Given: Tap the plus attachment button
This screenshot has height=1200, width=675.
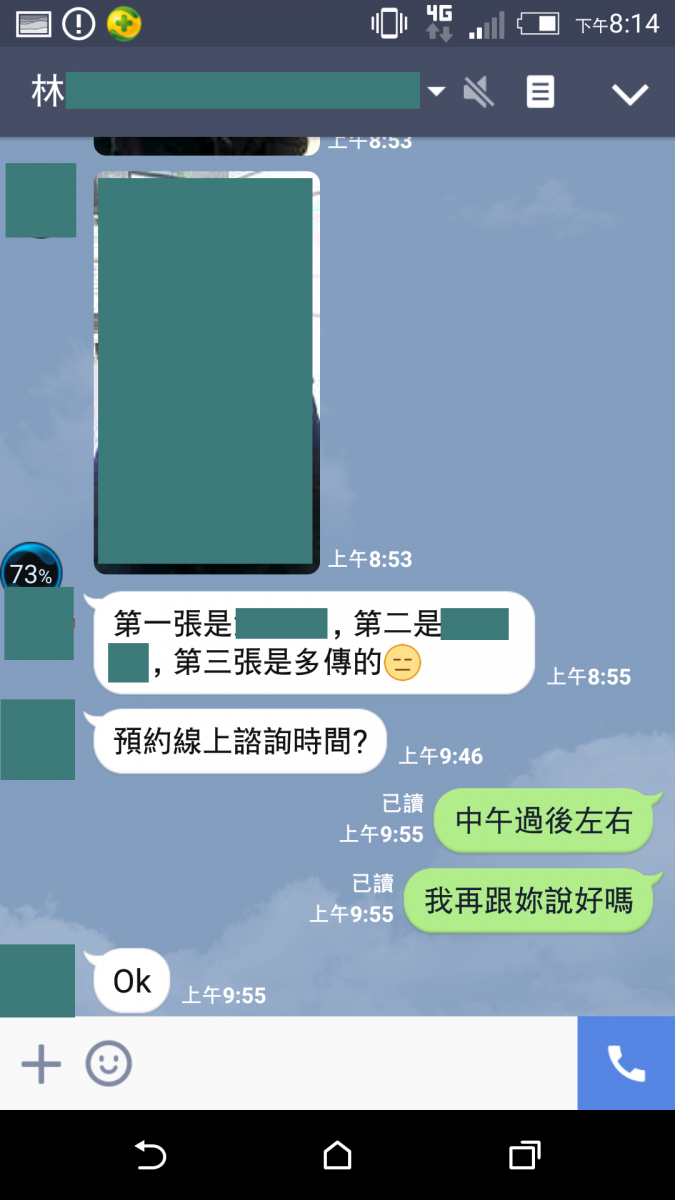Looking at the screenshot, I should click(41, 1064).
